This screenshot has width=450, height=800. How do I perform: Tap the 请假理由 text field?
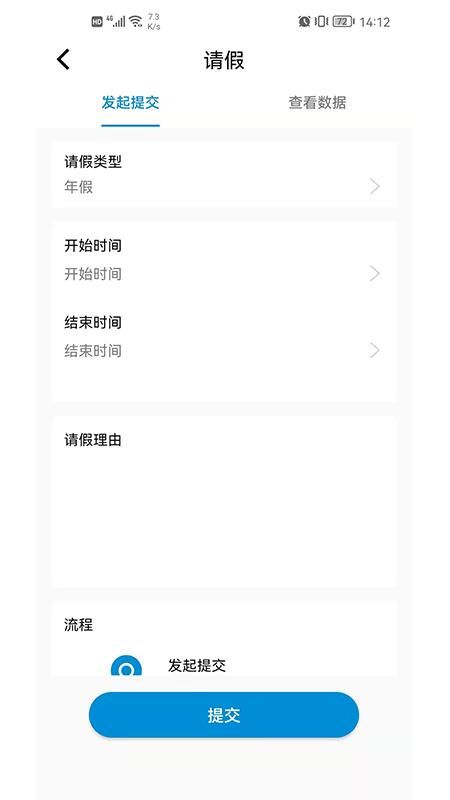(x=224, y=502)
